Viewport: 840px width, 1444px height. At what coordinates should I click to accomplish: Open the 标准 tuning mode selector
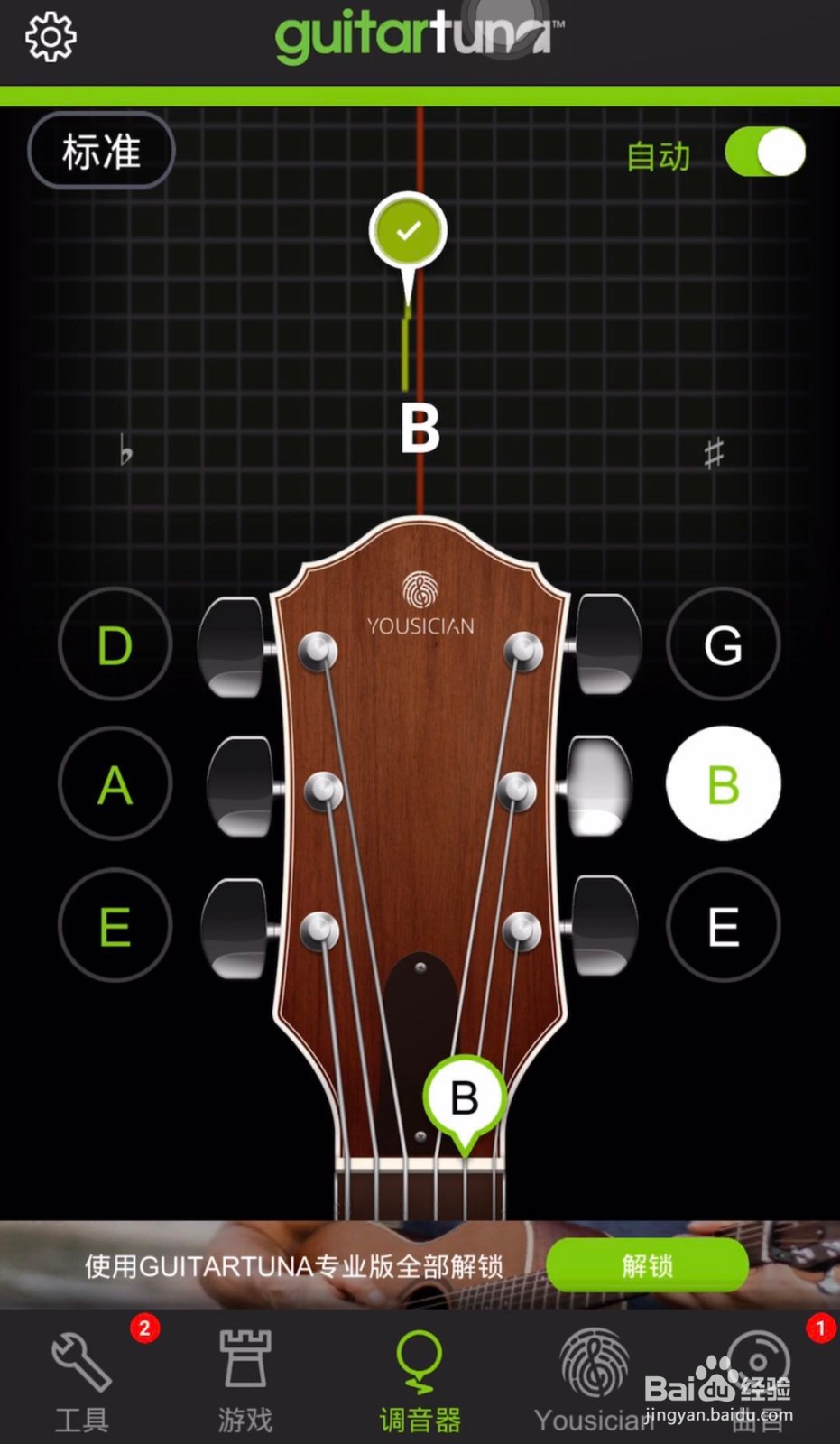[100, 151]
